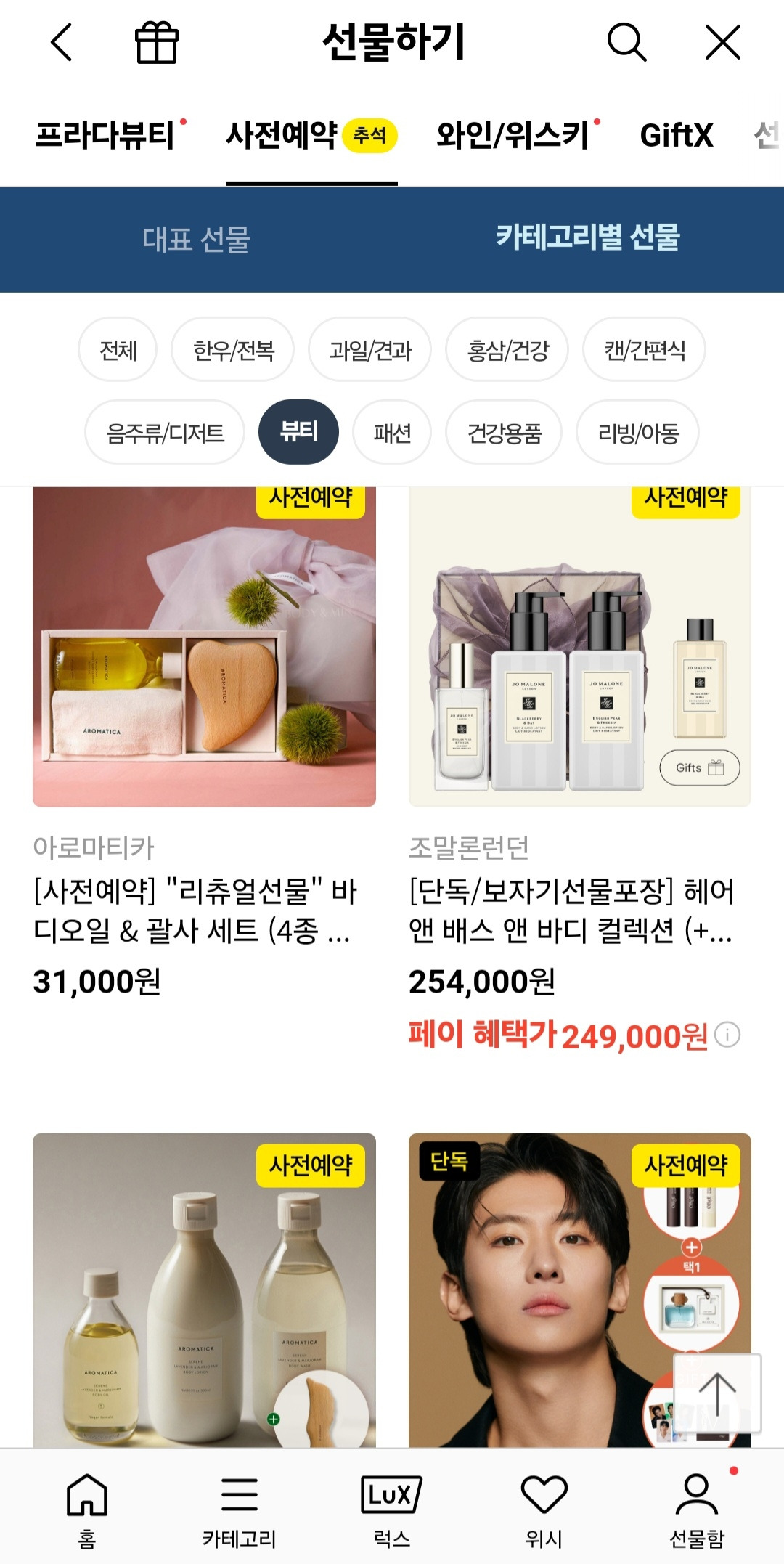This screenshot has height=1564, width=784.
Task: Select the 뷰티 category filter
Action: 298,431
